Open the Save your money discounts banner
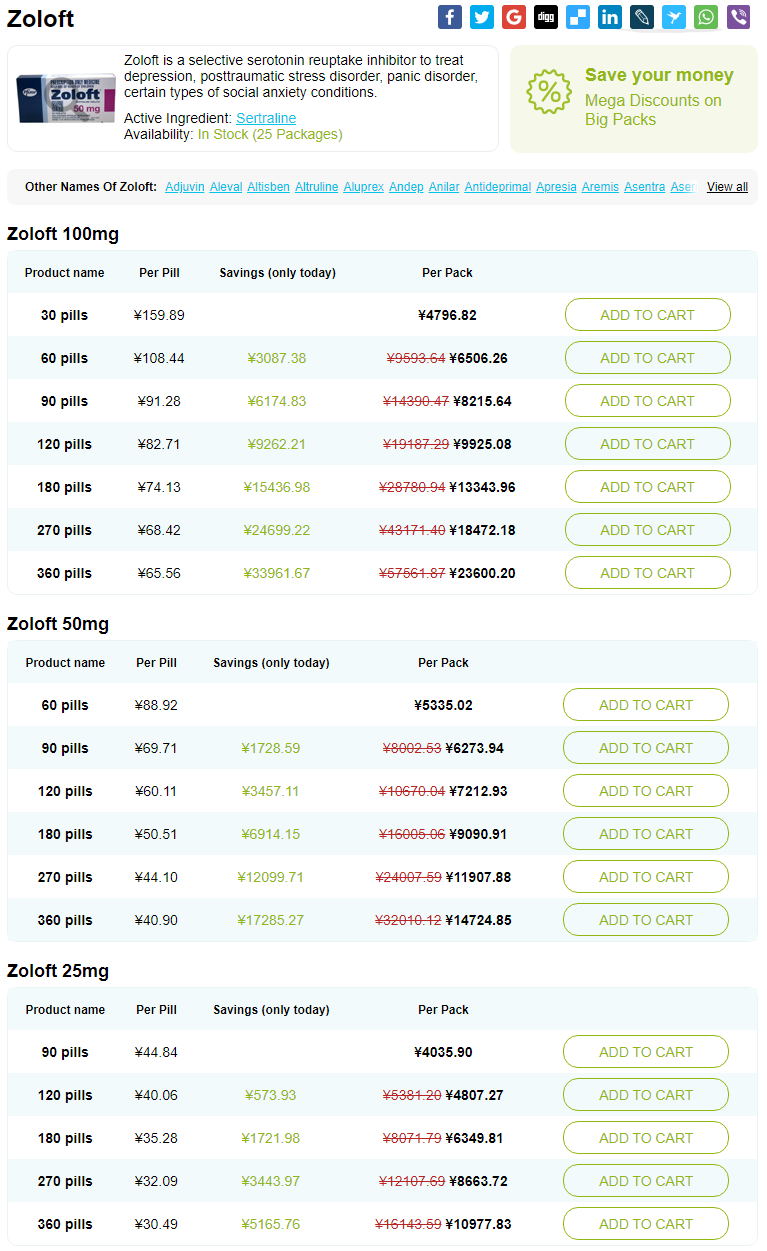767x1251 pixels. coord(634,98)
